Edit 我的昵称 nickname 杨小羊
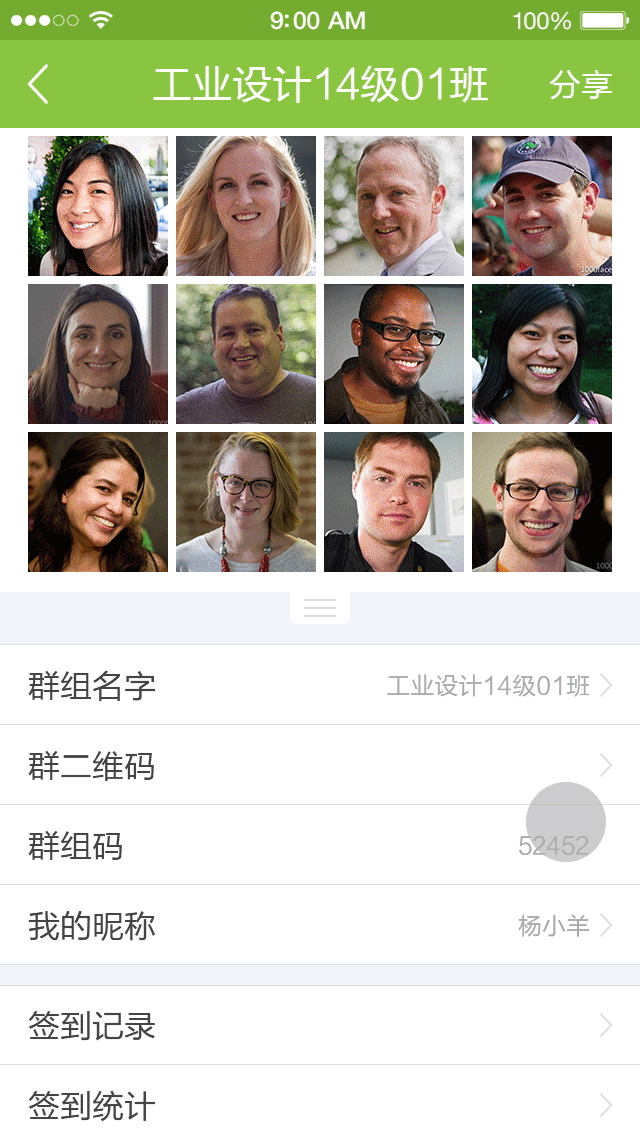Image resolution: width=640 pixels, height=1136 pixels. pos(320,924)
